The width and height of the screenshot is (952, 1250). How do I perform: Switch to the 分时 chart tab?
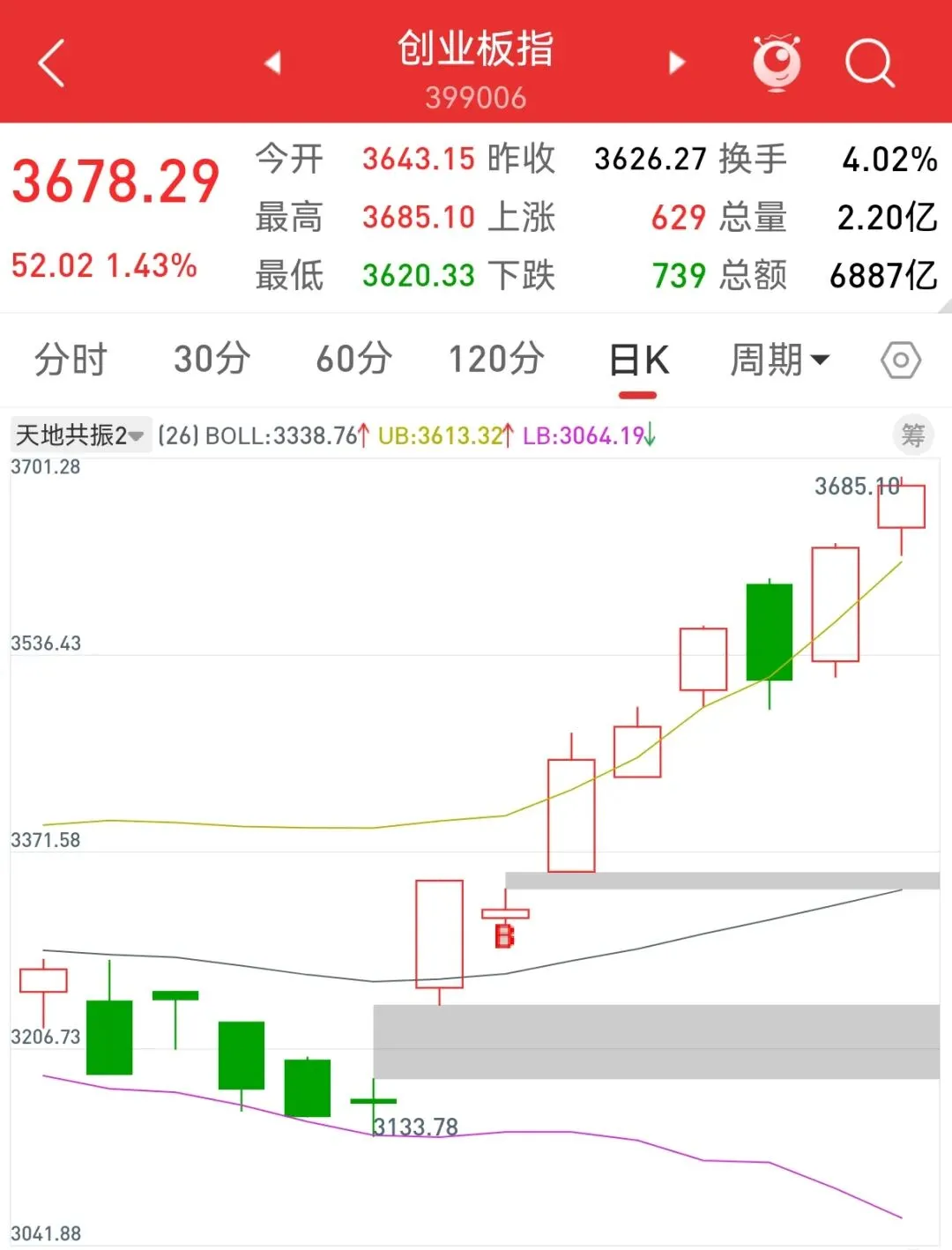coord(71,360)
